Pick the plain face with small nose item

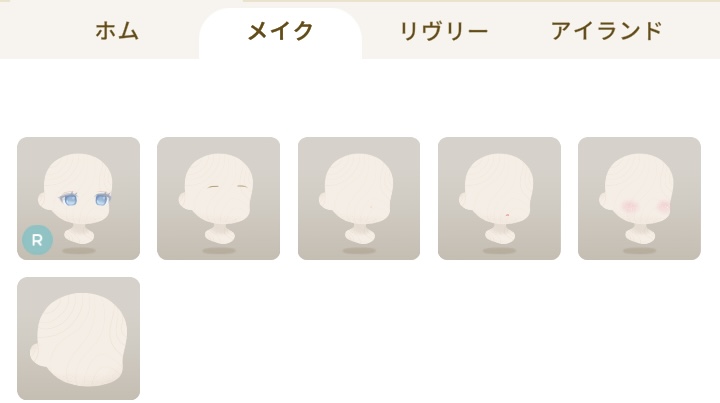(x=359, y=198)
